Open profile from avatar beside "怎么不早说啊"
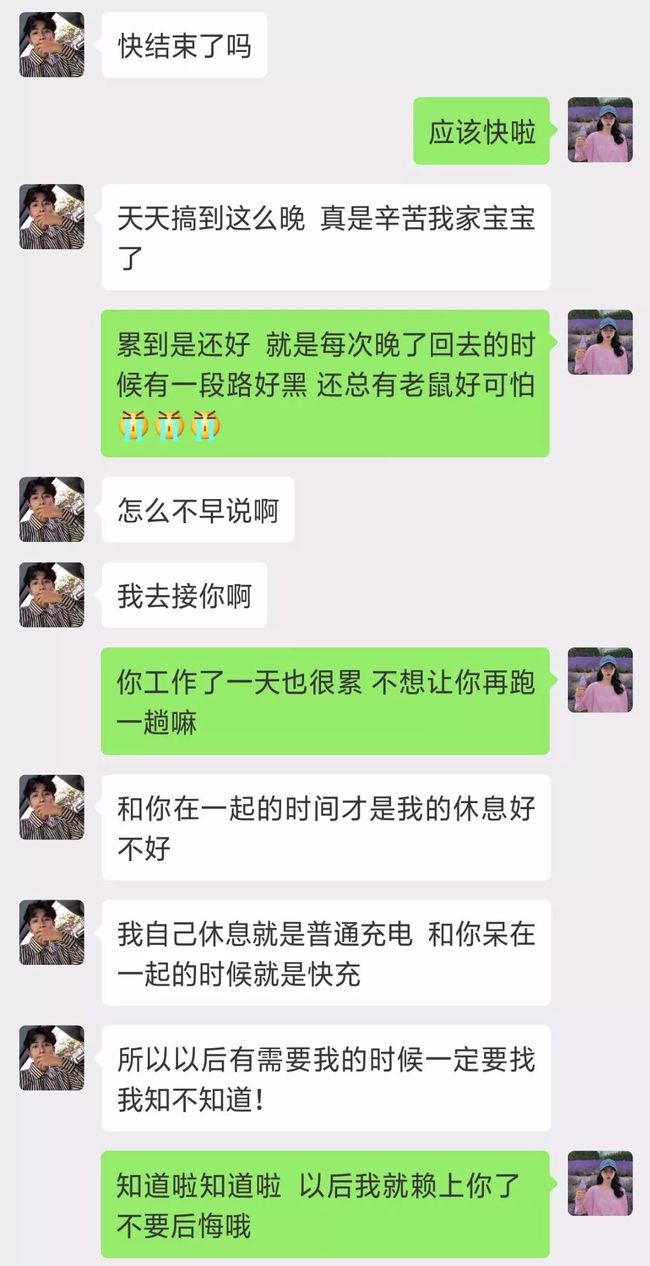This screenshot has width=650, height=1266. tap(51, 509)
